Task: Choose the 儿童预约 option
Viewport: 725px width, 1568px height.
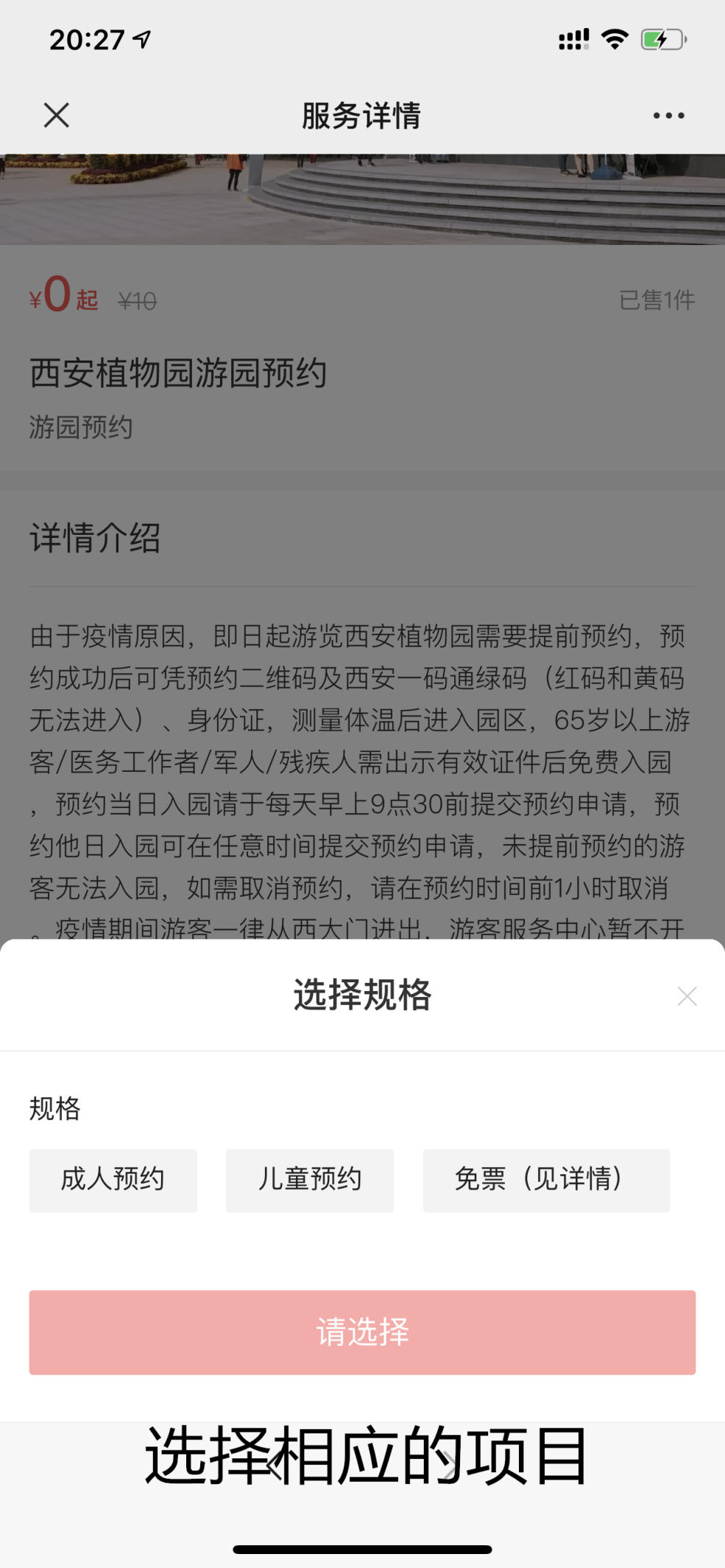Action: 310,1180
